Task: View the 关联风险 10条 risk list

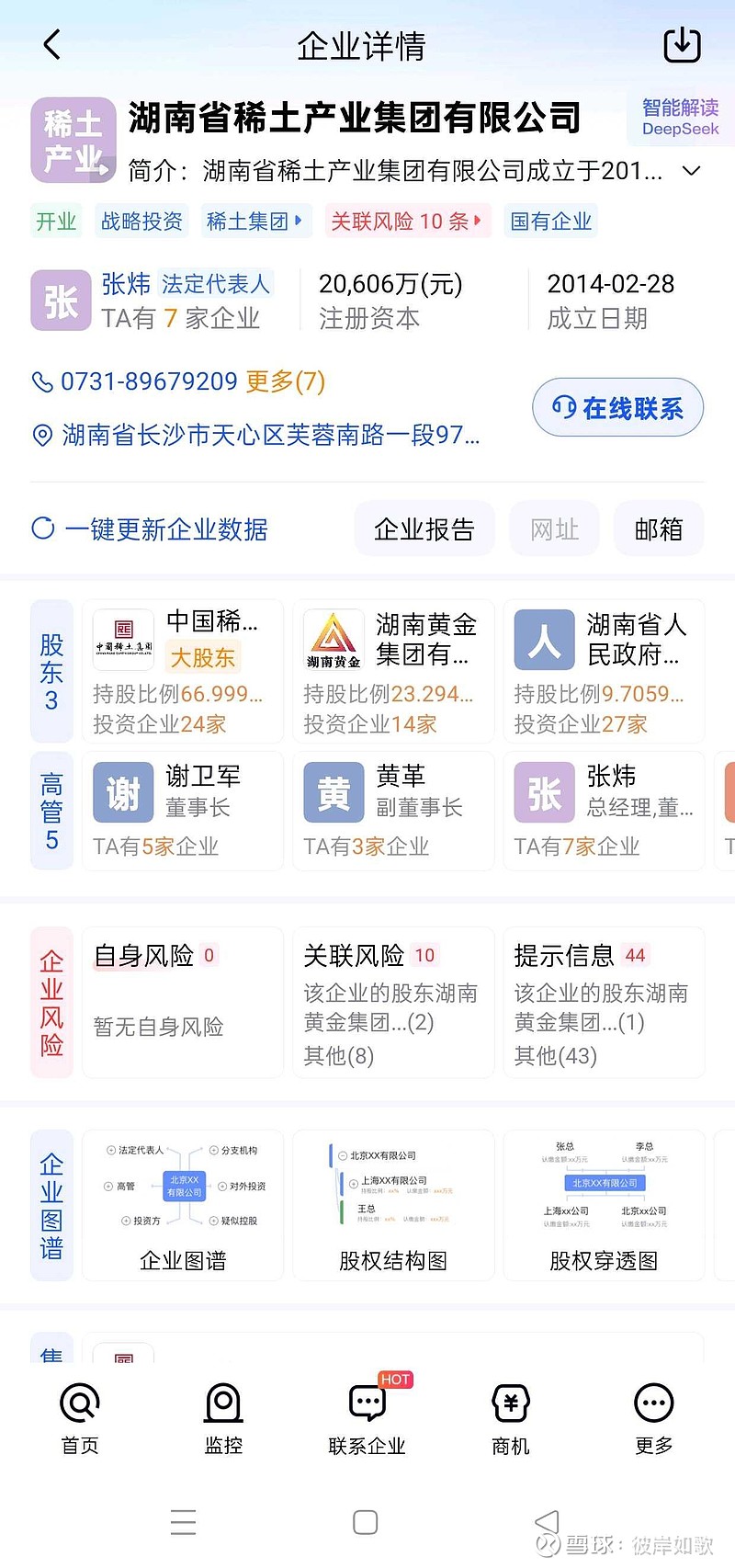Action: [x=407, y=221]
